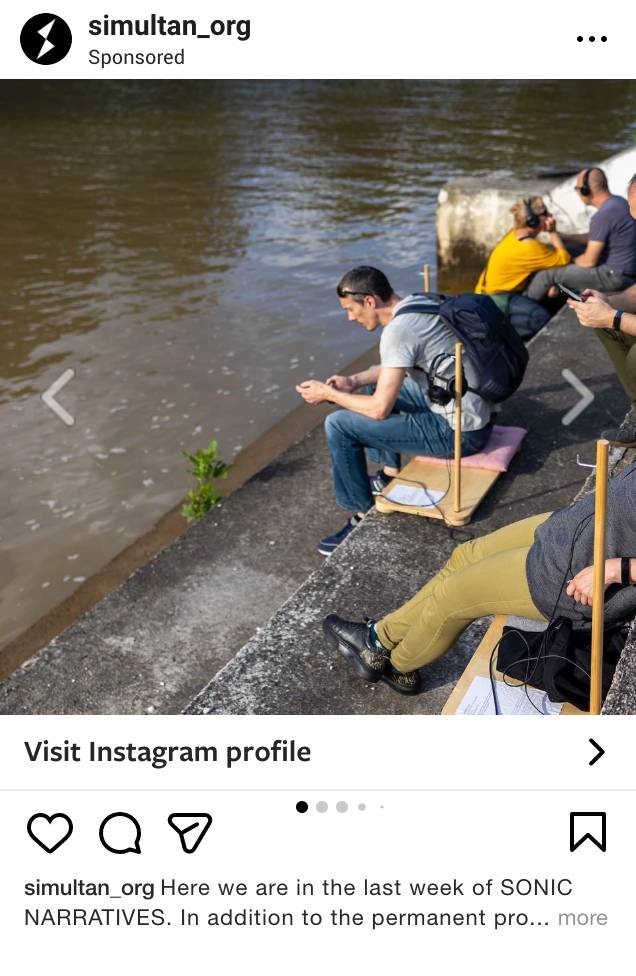Save this post with the bookmark
This screenshot has height=976, width=636.
click(588, 832)
